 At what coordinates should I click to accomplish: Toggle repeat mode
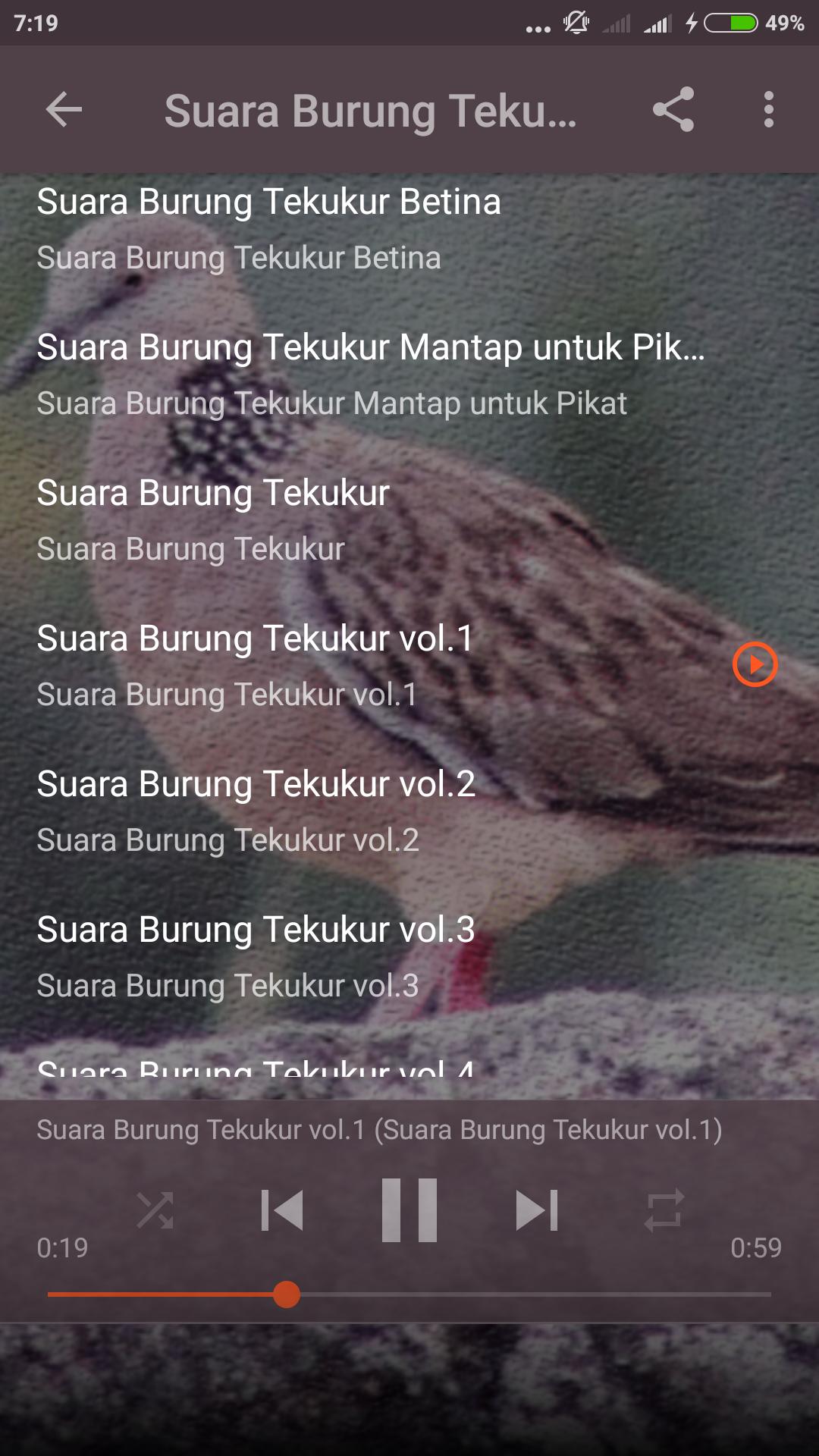664,1210
